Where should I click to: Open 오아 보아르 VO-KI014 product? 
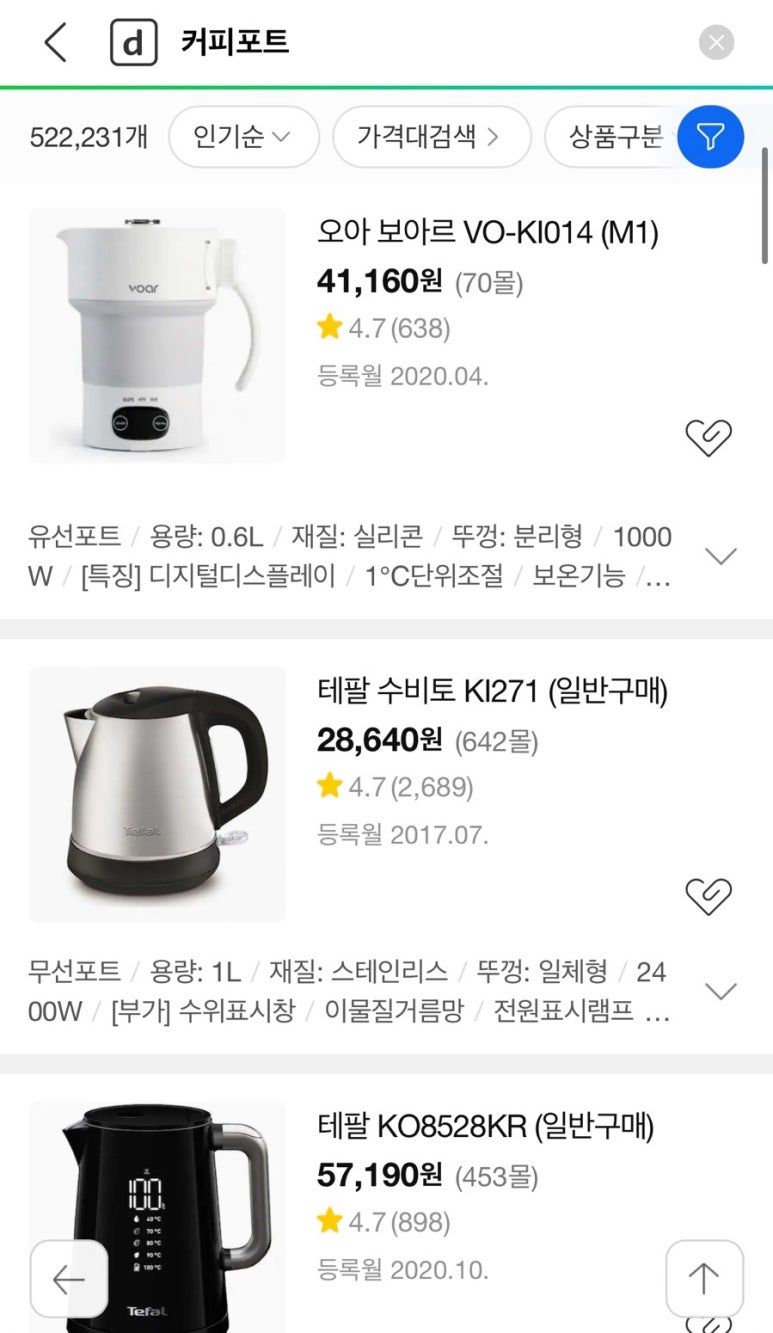click(x=487, y=233)
